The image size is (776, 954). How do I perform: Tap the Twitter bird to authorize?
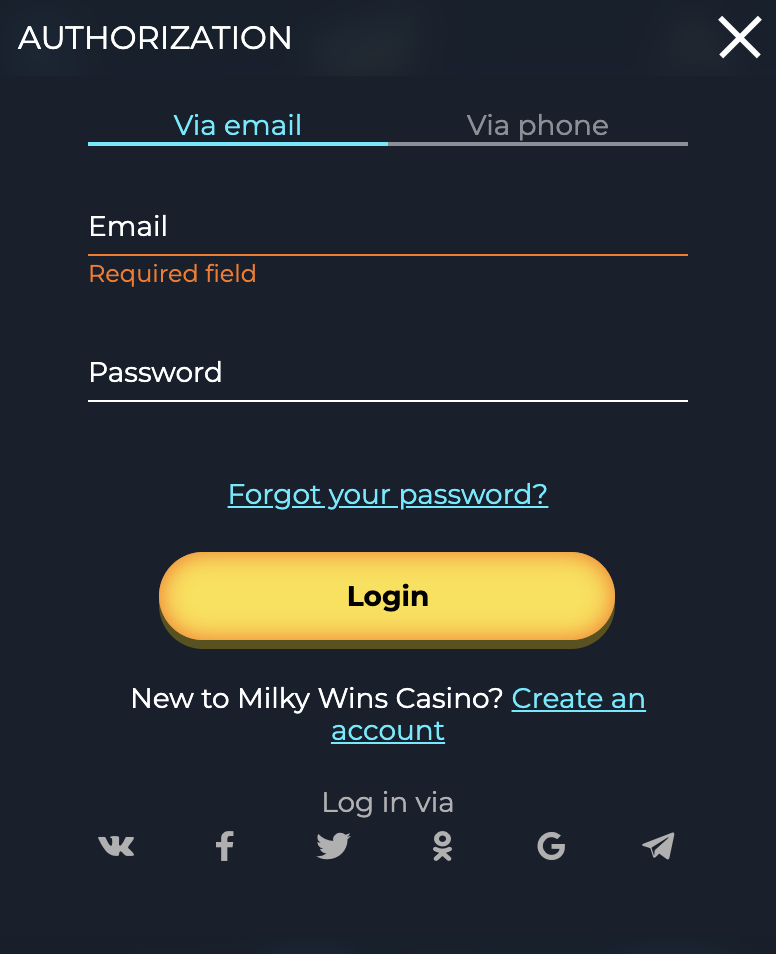(333, 845)
